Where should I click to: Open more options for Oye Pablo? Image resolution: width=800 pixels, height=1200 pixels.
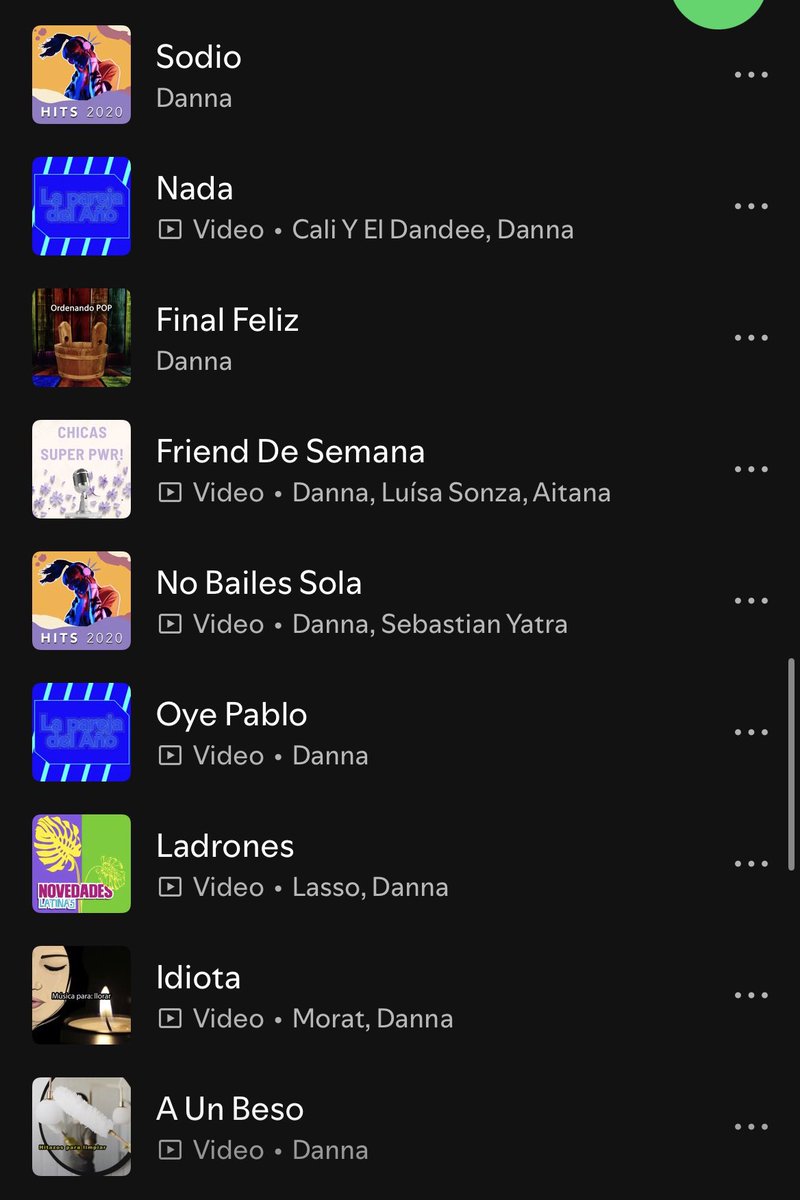point(750,732)
